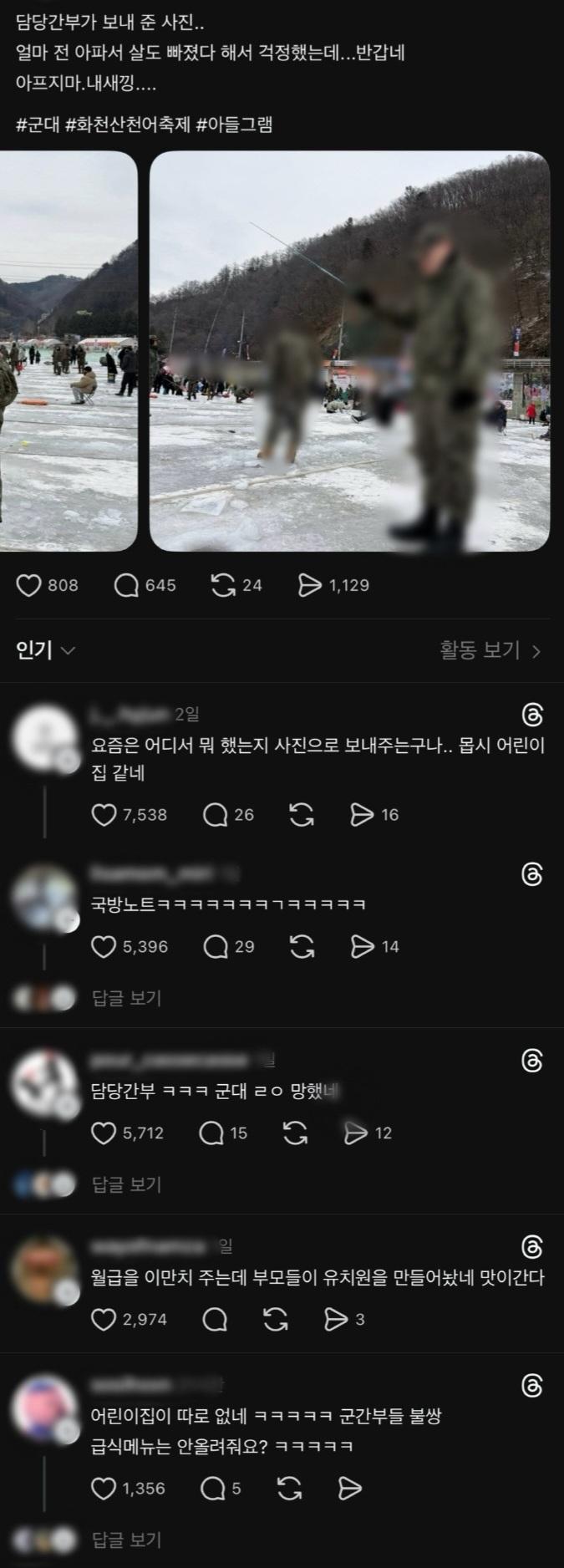Repost the 월급을 이만치 주는데 comment
Viewport: 564px width, 1568px height.
(x=276, y=1319)
